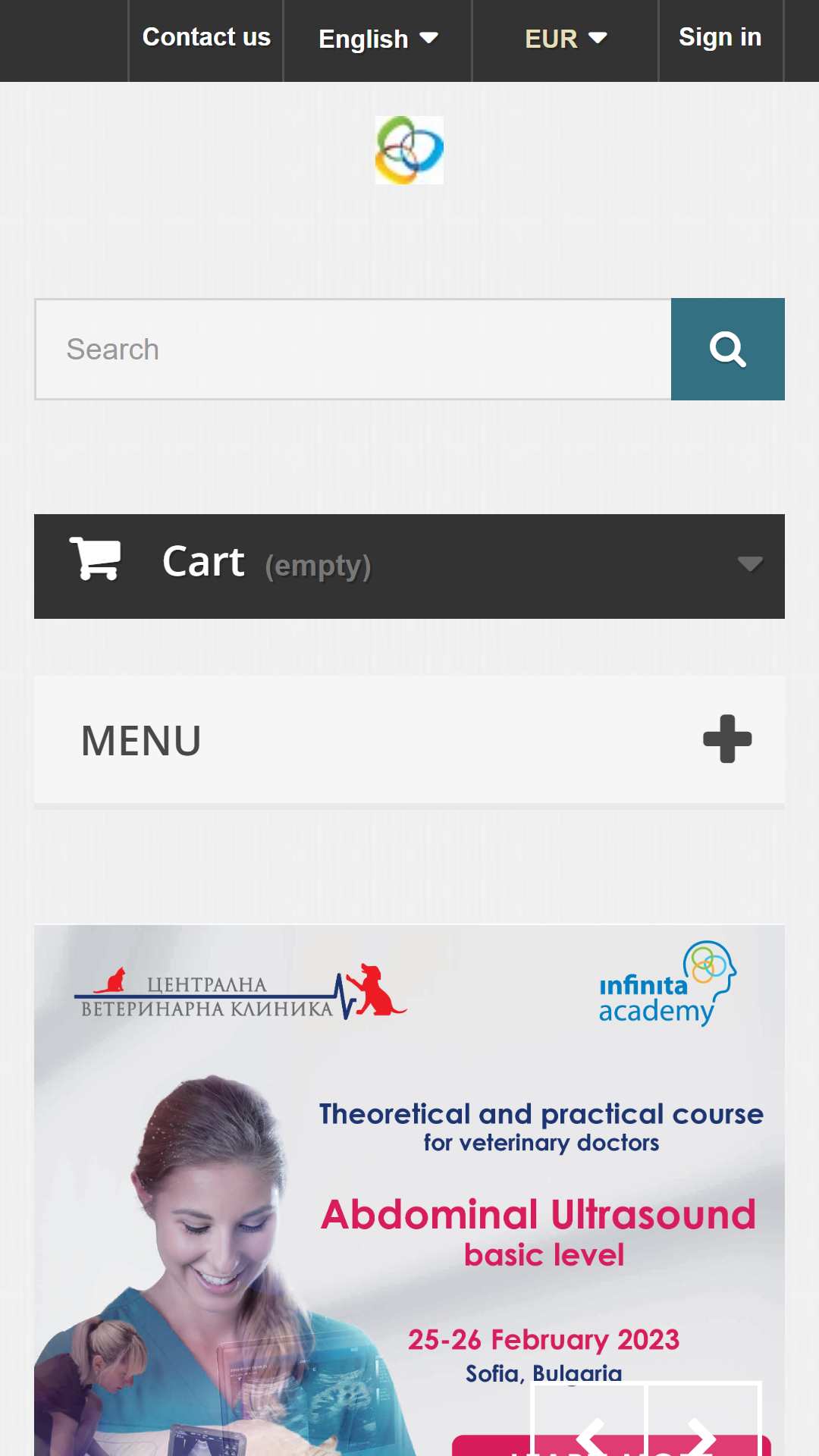Expand the MENU section
The image size is (819, 1456).
(409, 740)
